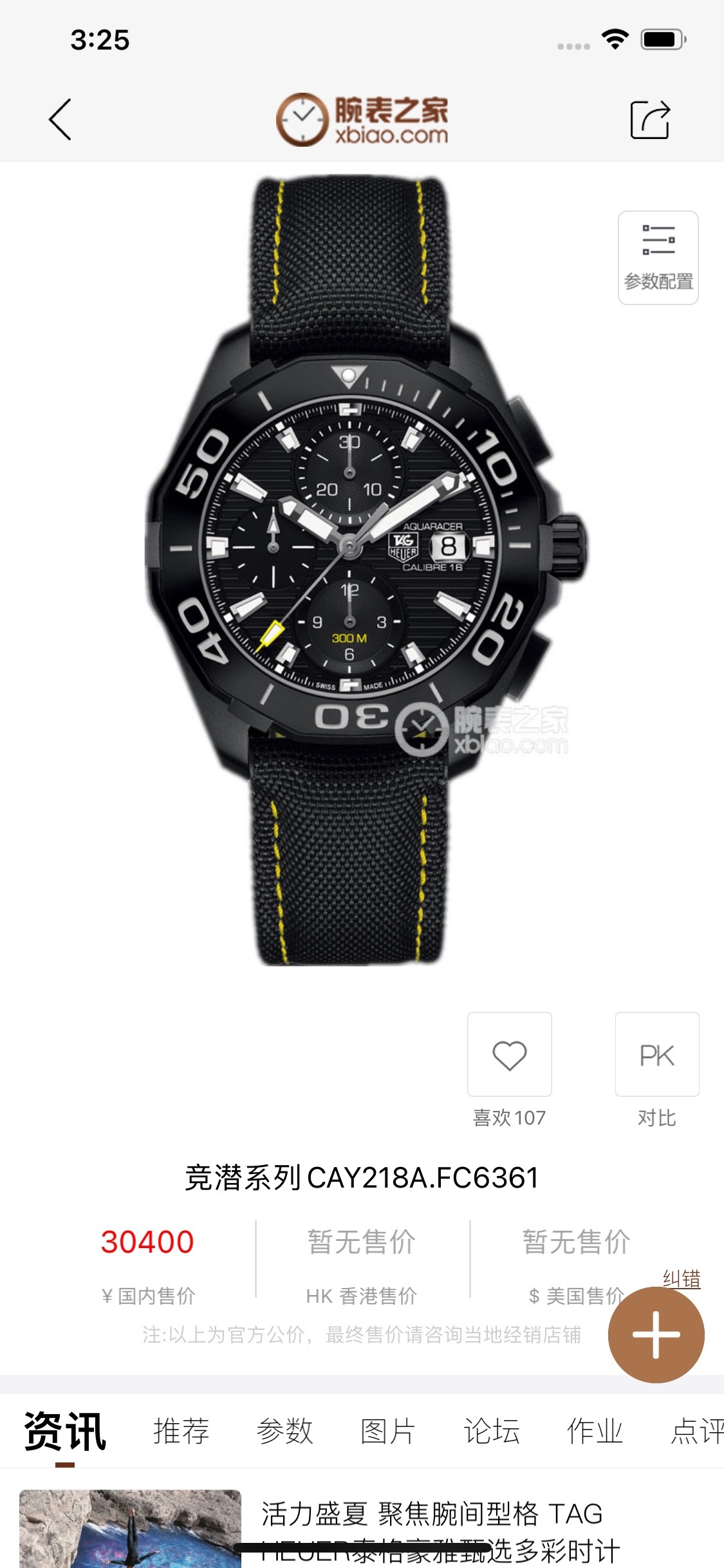Open 参数配置 specifications panel
The image size is (724, 1568).
[x=658, y=257]
